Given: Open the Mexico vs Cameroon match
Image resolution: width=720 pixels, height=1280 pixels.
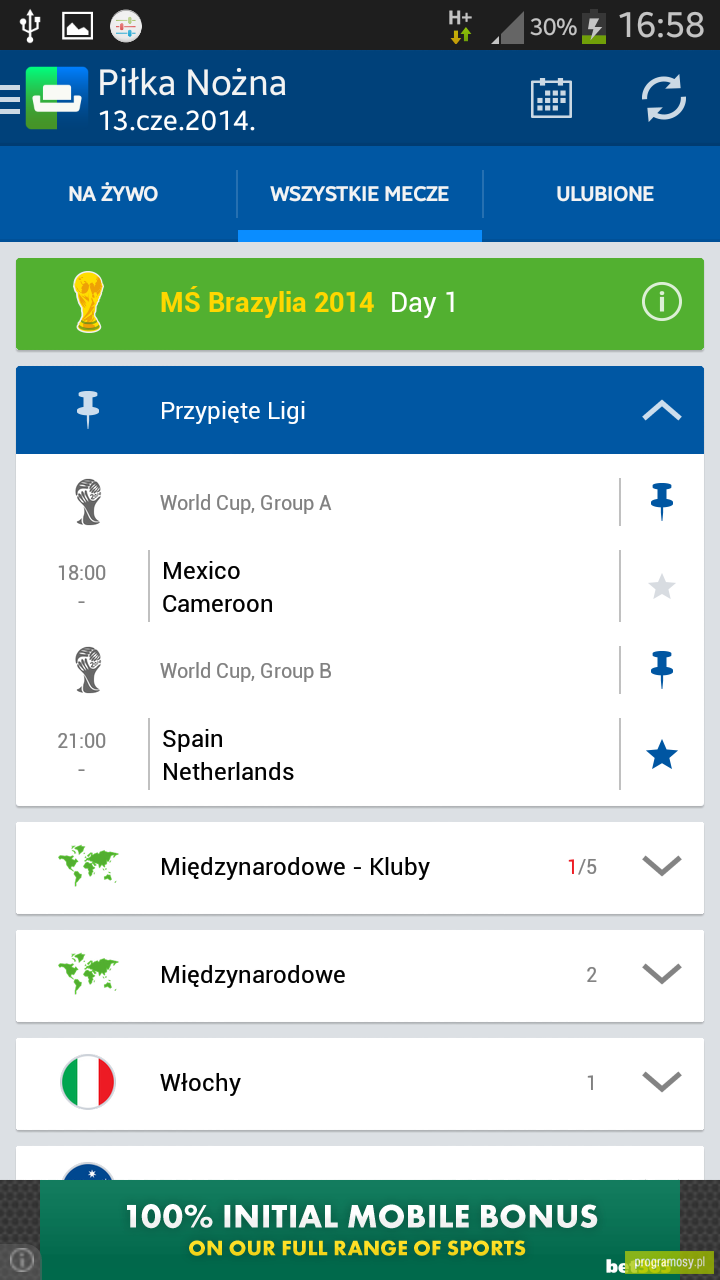Looking at the screenshot, I should point(318,587).
